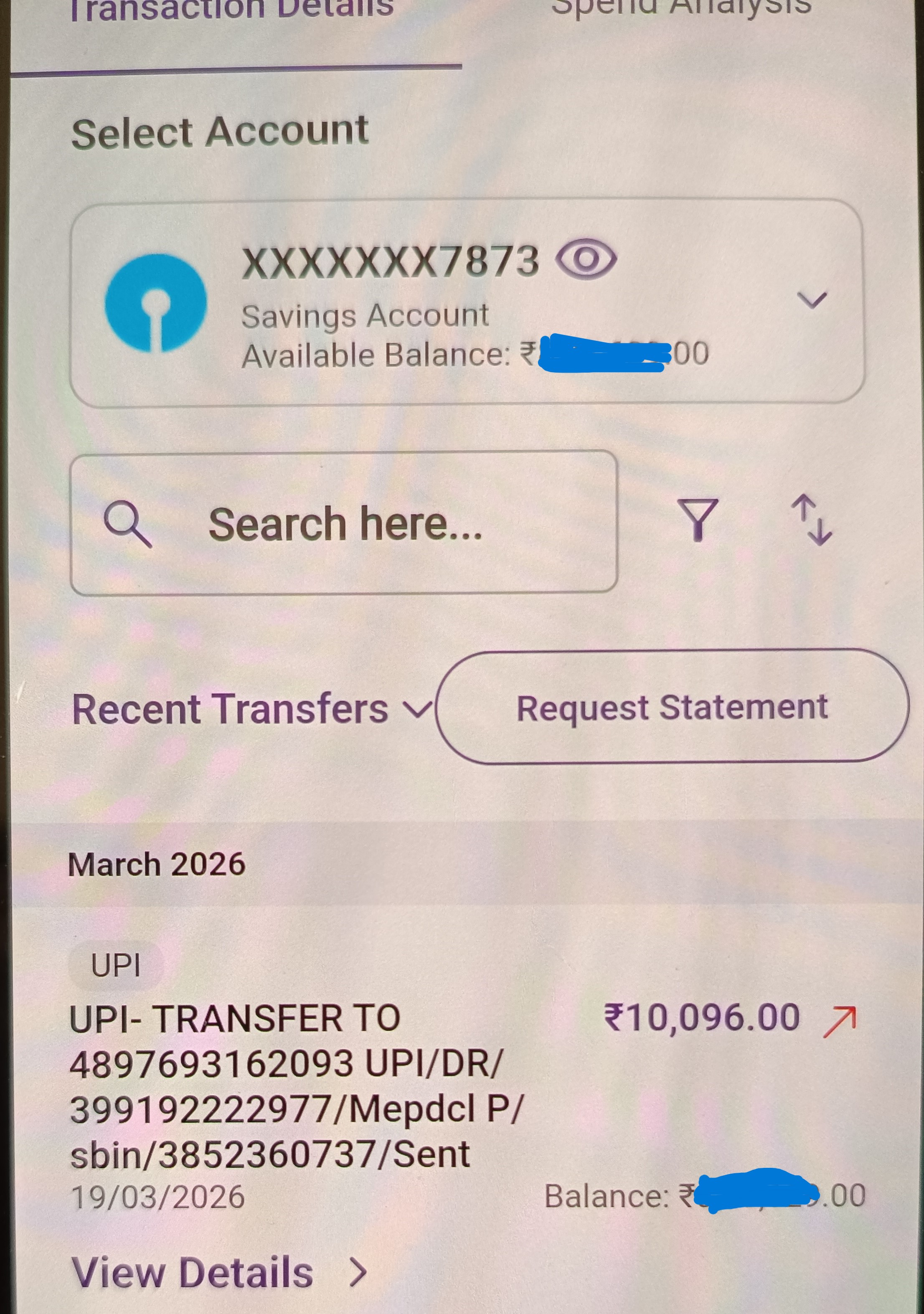Reveal the hidden account number with the eye icon
924x1314 pixels.
tap(586, 260)
